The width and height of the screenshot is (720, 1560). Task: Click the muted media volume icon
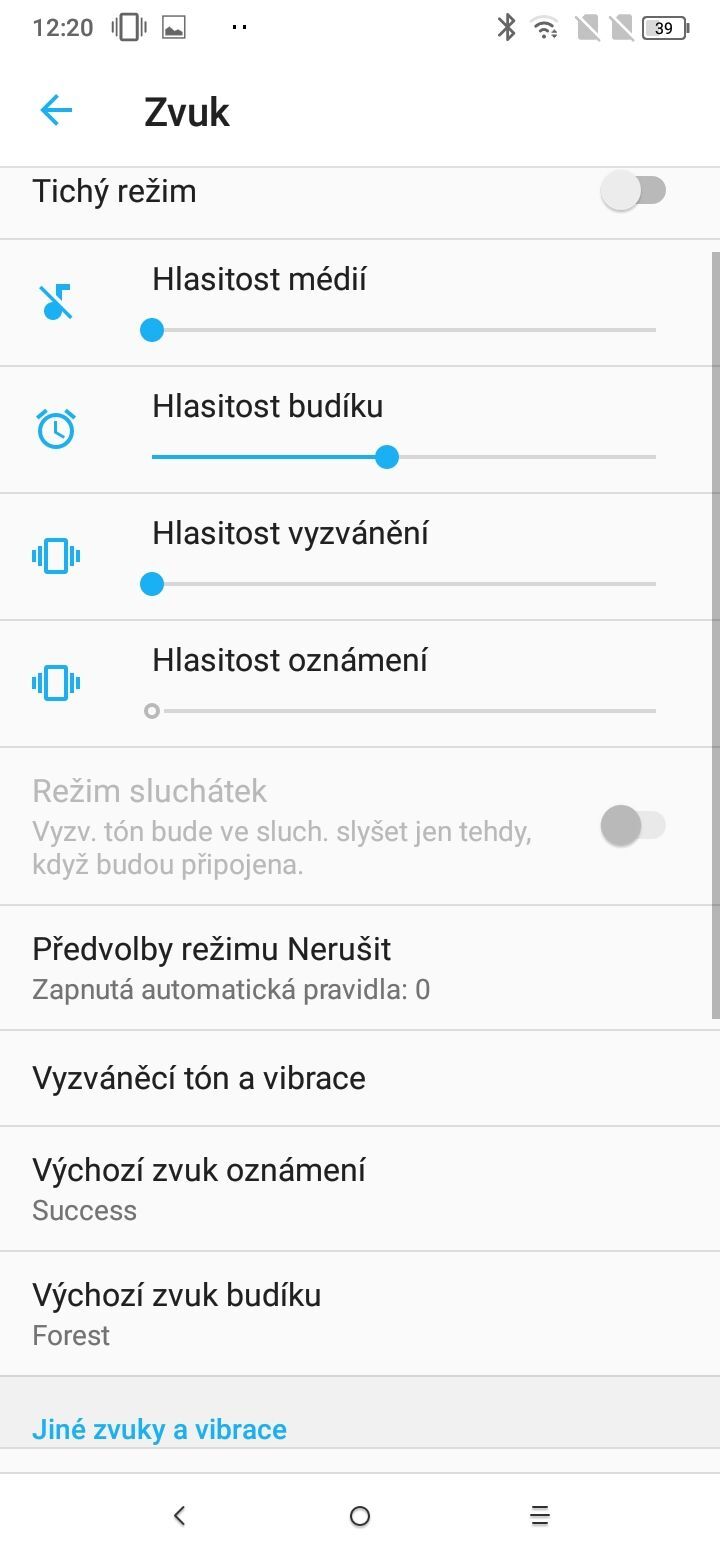click(56, 302)
